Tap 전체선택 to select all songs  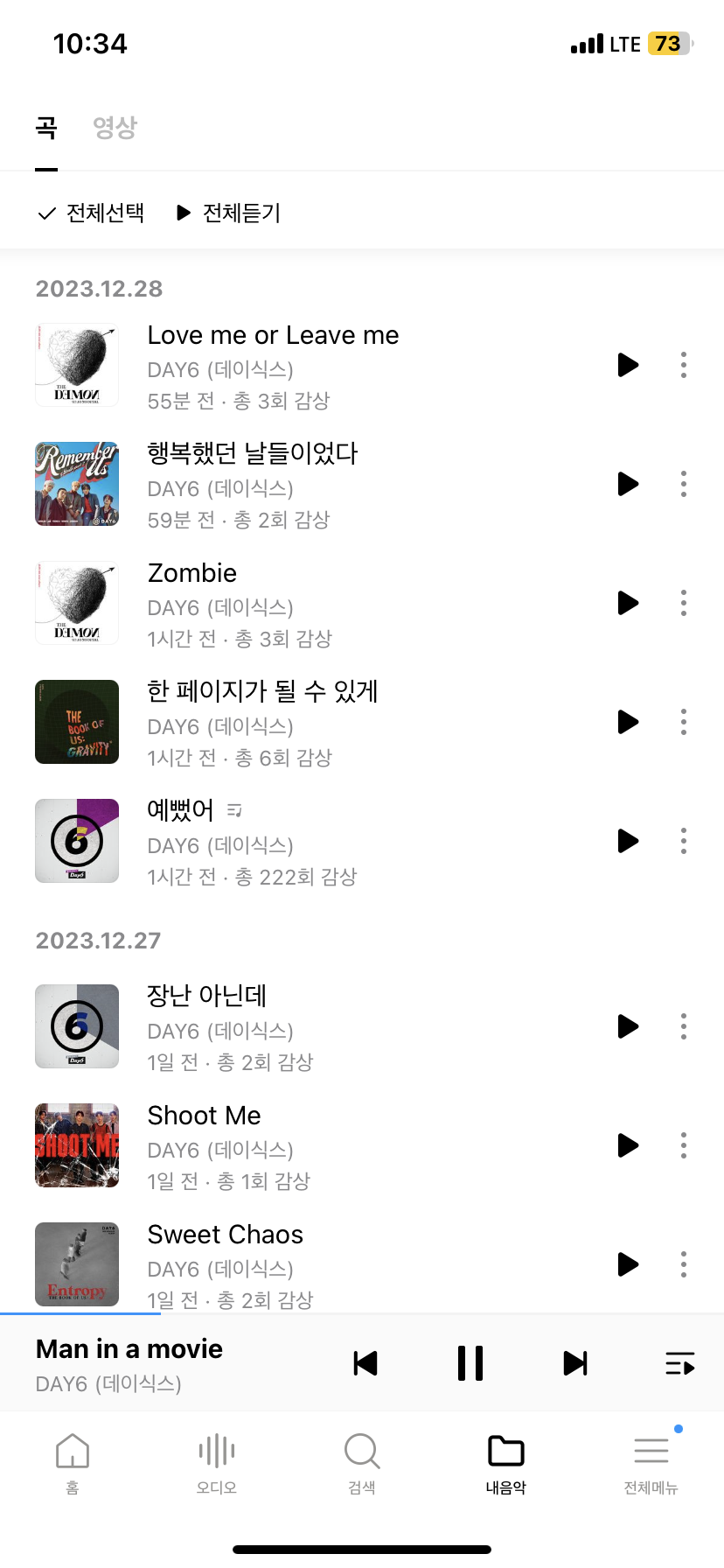tap(91, 213)
